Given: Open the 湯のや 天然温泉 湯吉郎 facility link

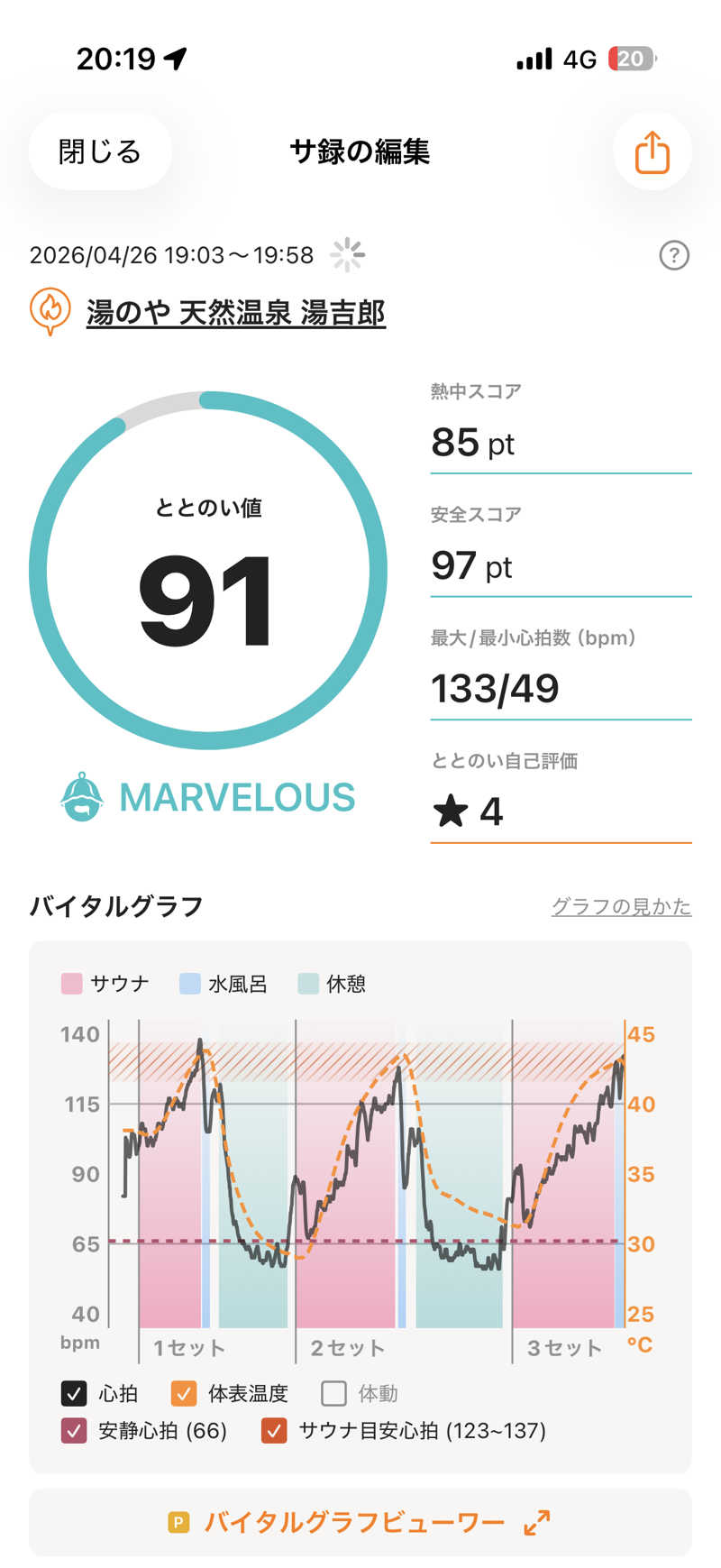Looking at the screenshot, I should point(235,313).
